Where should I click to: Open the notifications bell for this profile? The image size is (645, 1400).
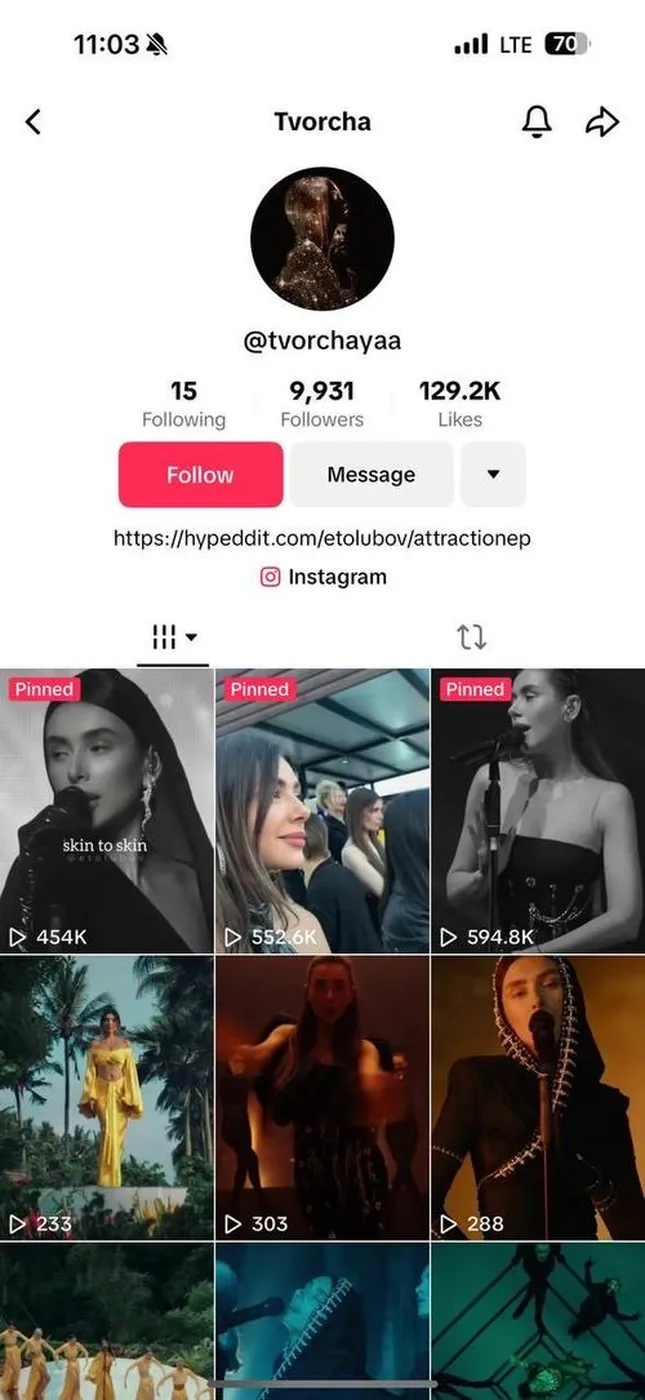[537, 122]
